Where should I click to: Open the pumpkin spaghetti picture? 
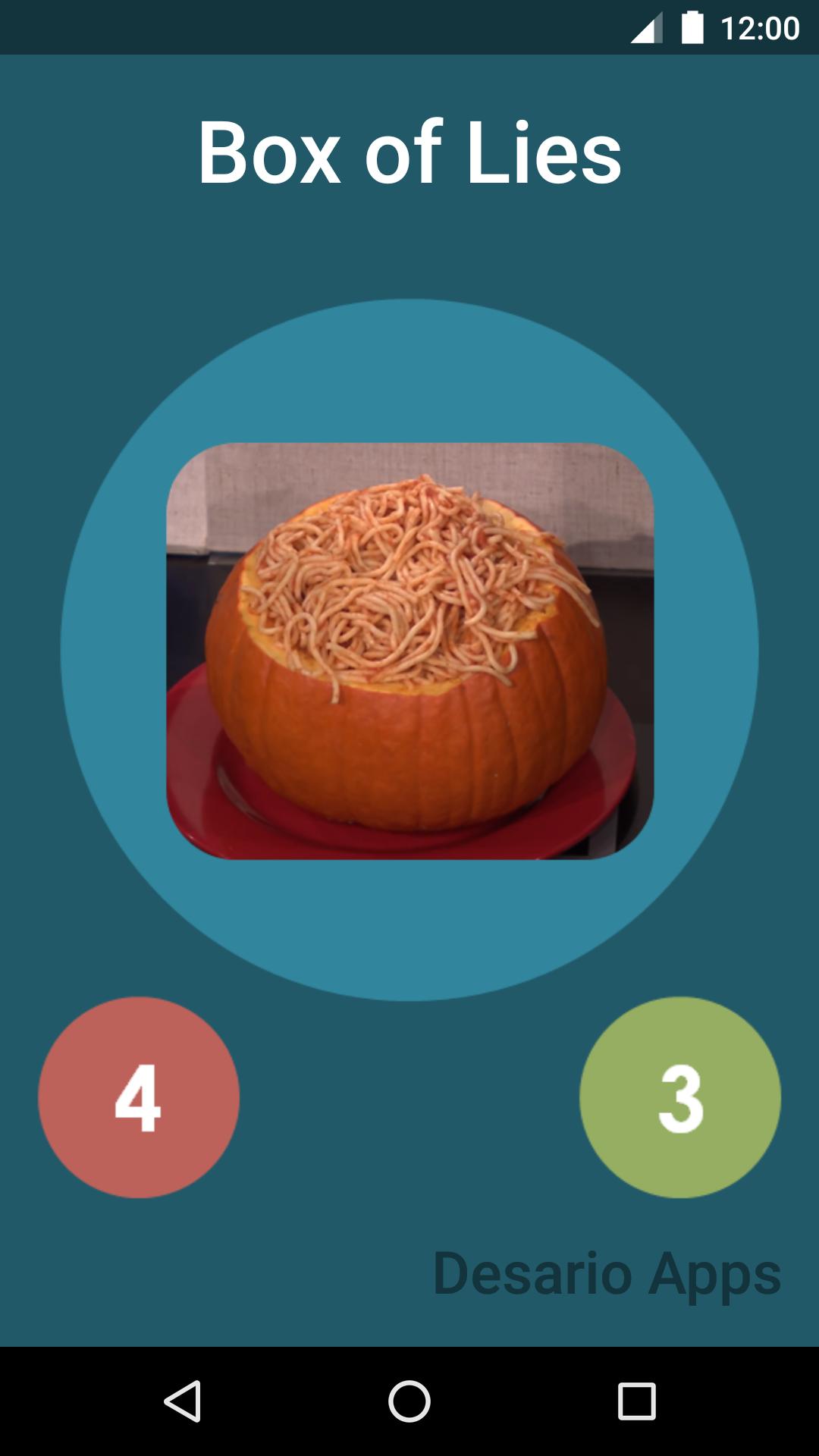tap(409, 651)
